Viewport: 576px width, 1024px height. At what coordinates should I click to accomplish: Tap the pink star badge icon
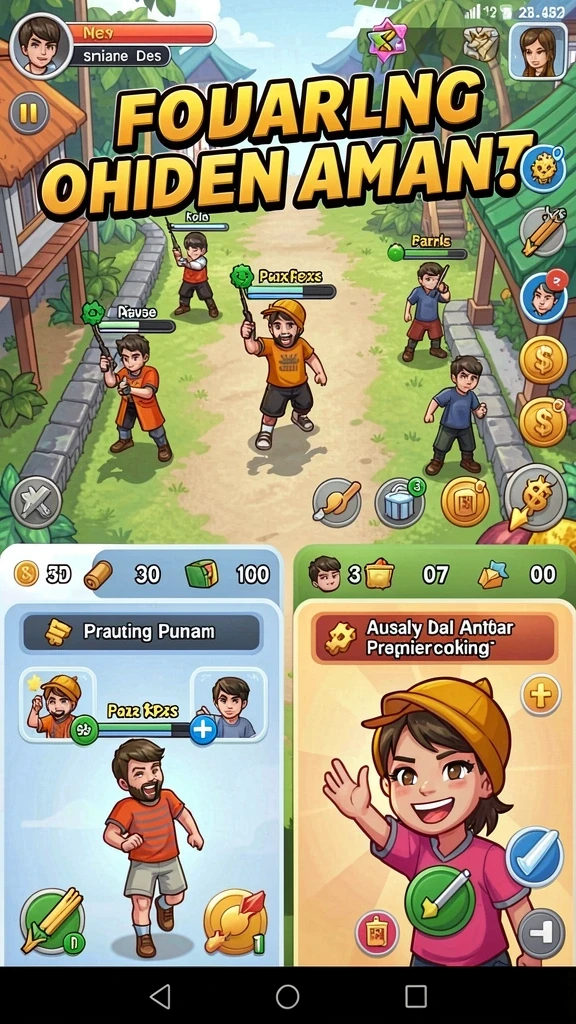pyautogui.click(x=387, y=40)
